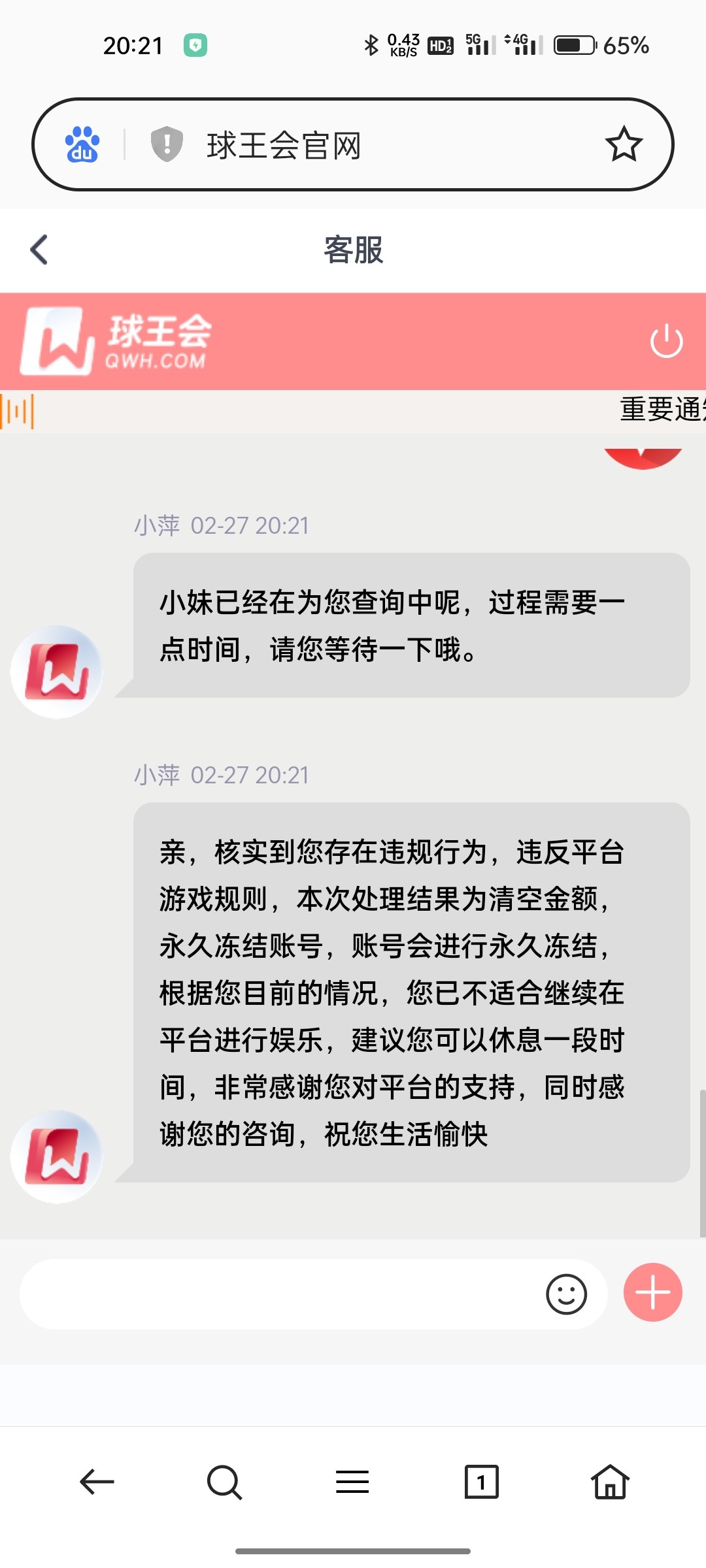
Task: Tap the power/disconnect icon in the chat header
Action: click(x=666, y=340)
